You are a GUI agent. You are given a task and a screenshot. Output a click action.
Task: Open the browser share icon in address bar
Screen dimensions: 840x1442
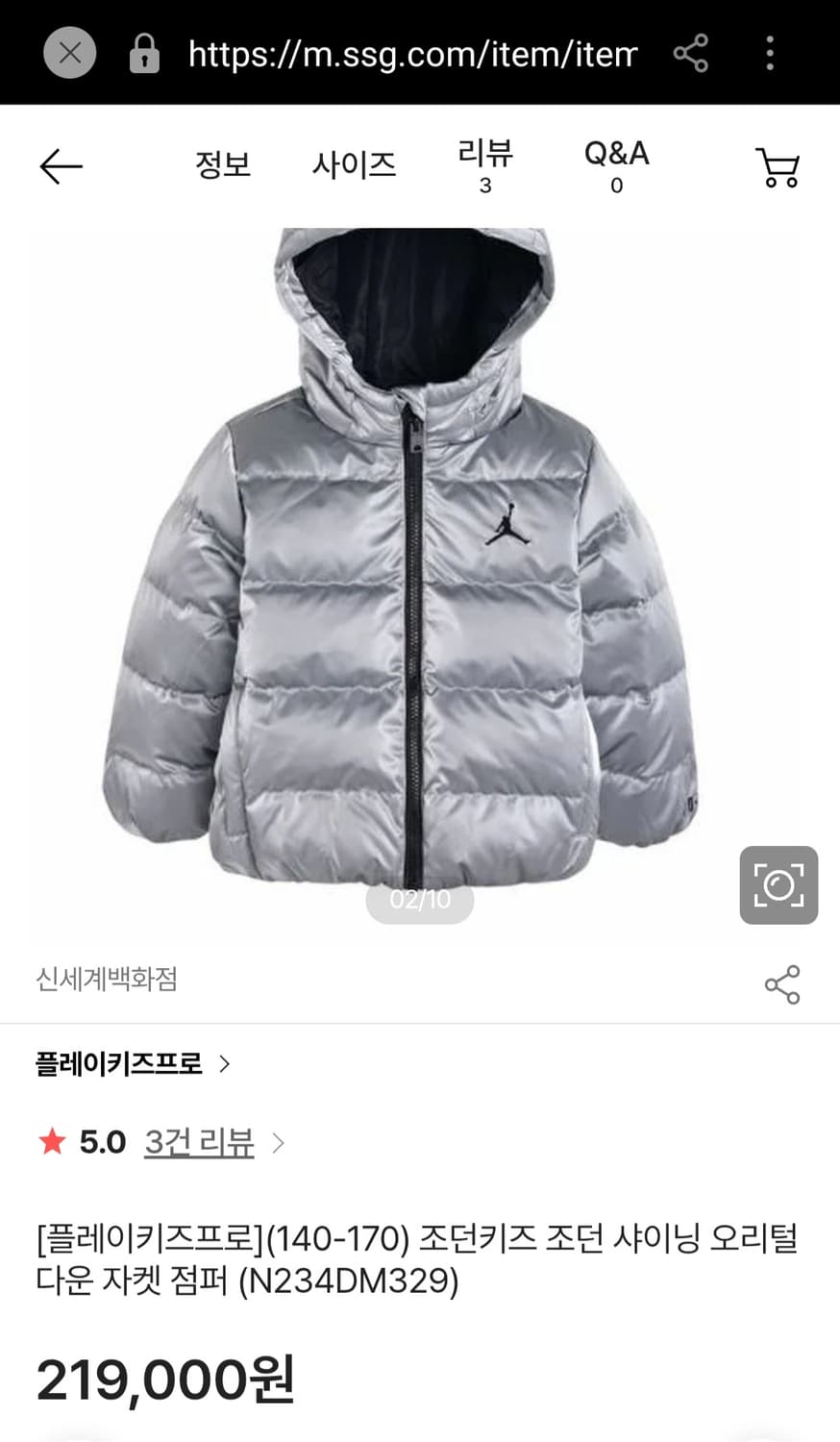click(691, 55)
